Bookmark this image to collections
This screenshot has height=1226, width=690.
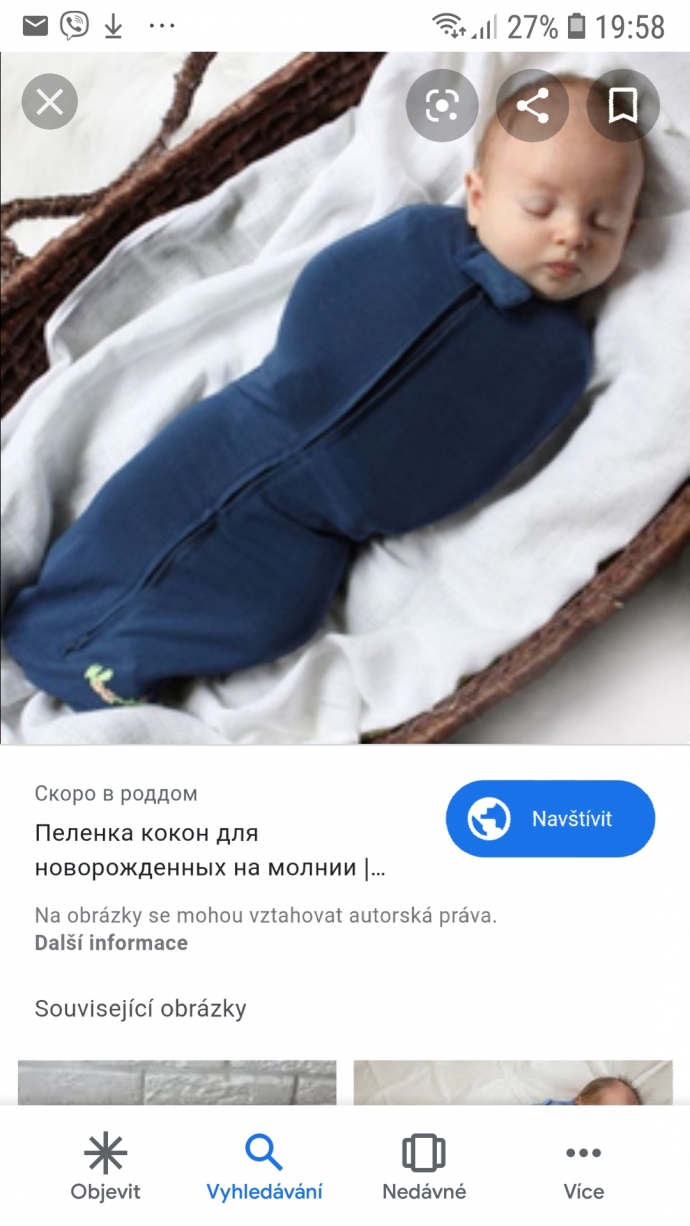click(x=622, y=106)
